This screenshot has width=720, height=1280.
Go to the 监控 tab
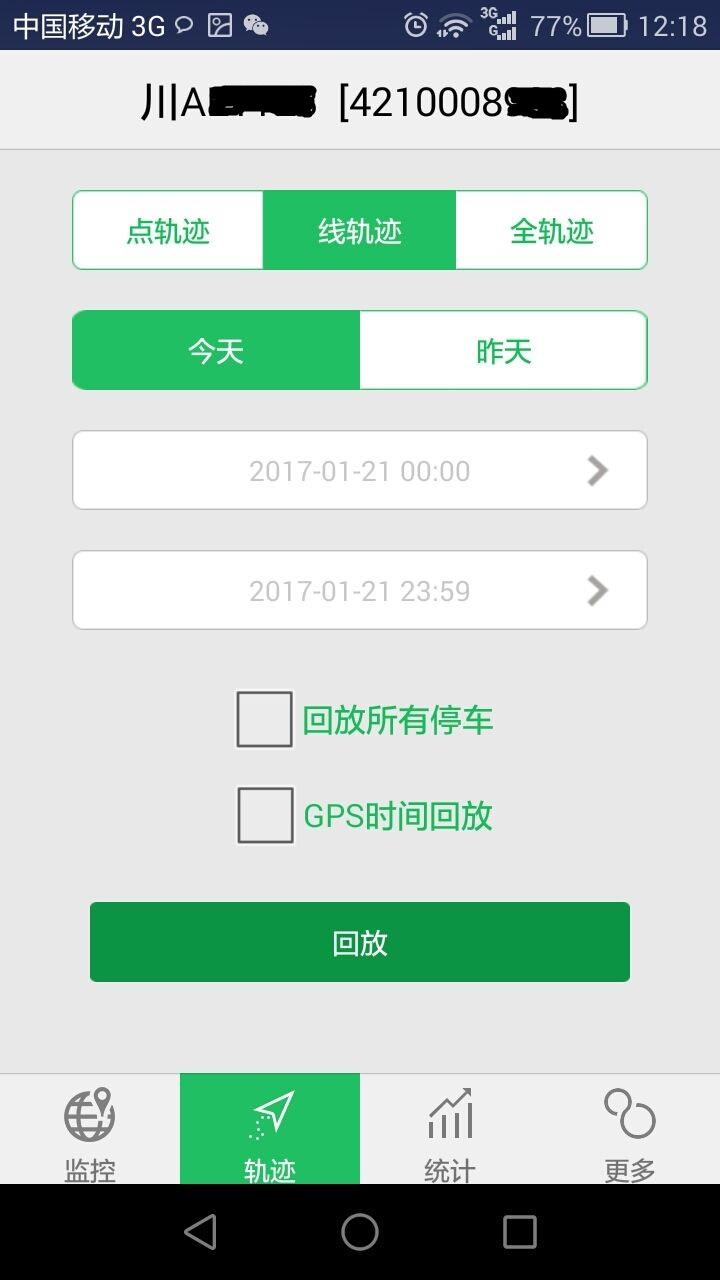point(90,1131)
